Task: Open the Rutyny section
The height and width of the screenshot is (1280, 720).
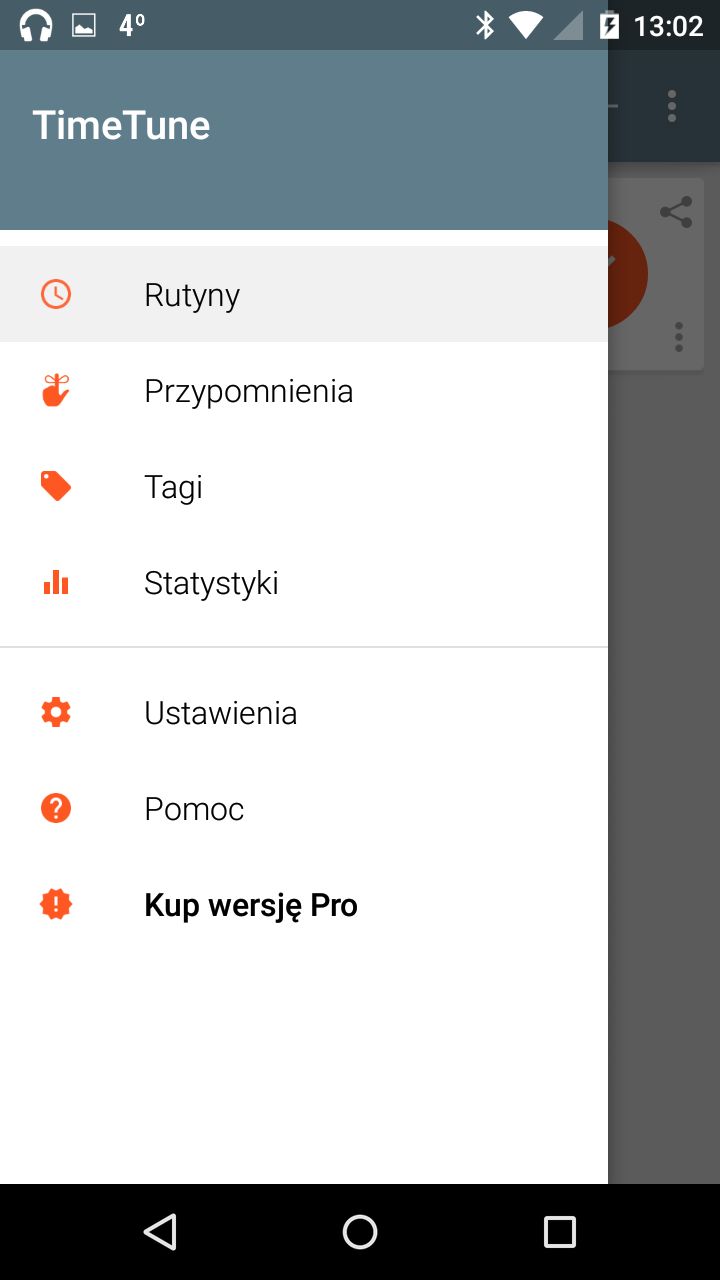Action: [x=304, y=294]
